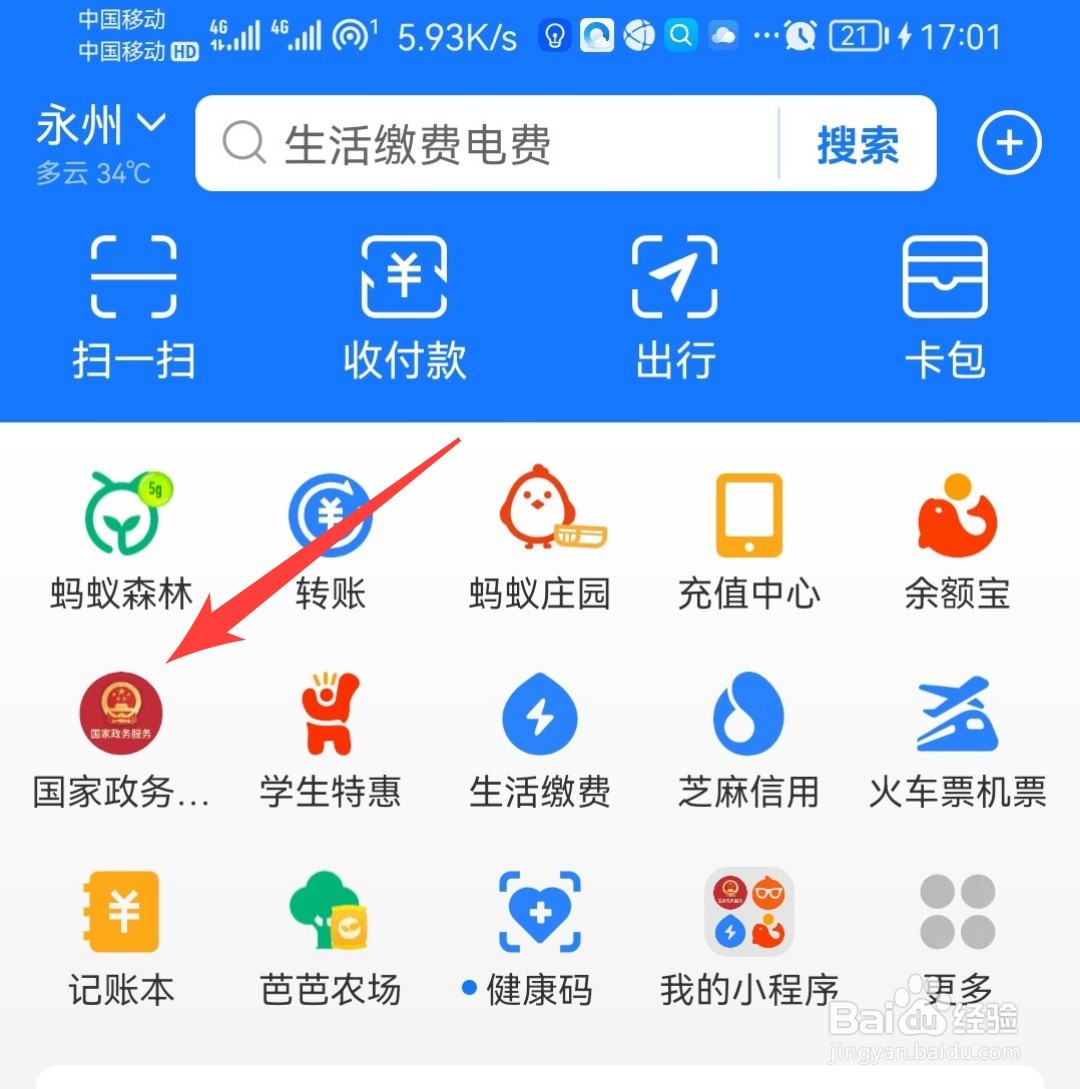Open the 扫一扫 scan tool
The width and height of the screenshot is (1080, 1089).
[135, 300]
